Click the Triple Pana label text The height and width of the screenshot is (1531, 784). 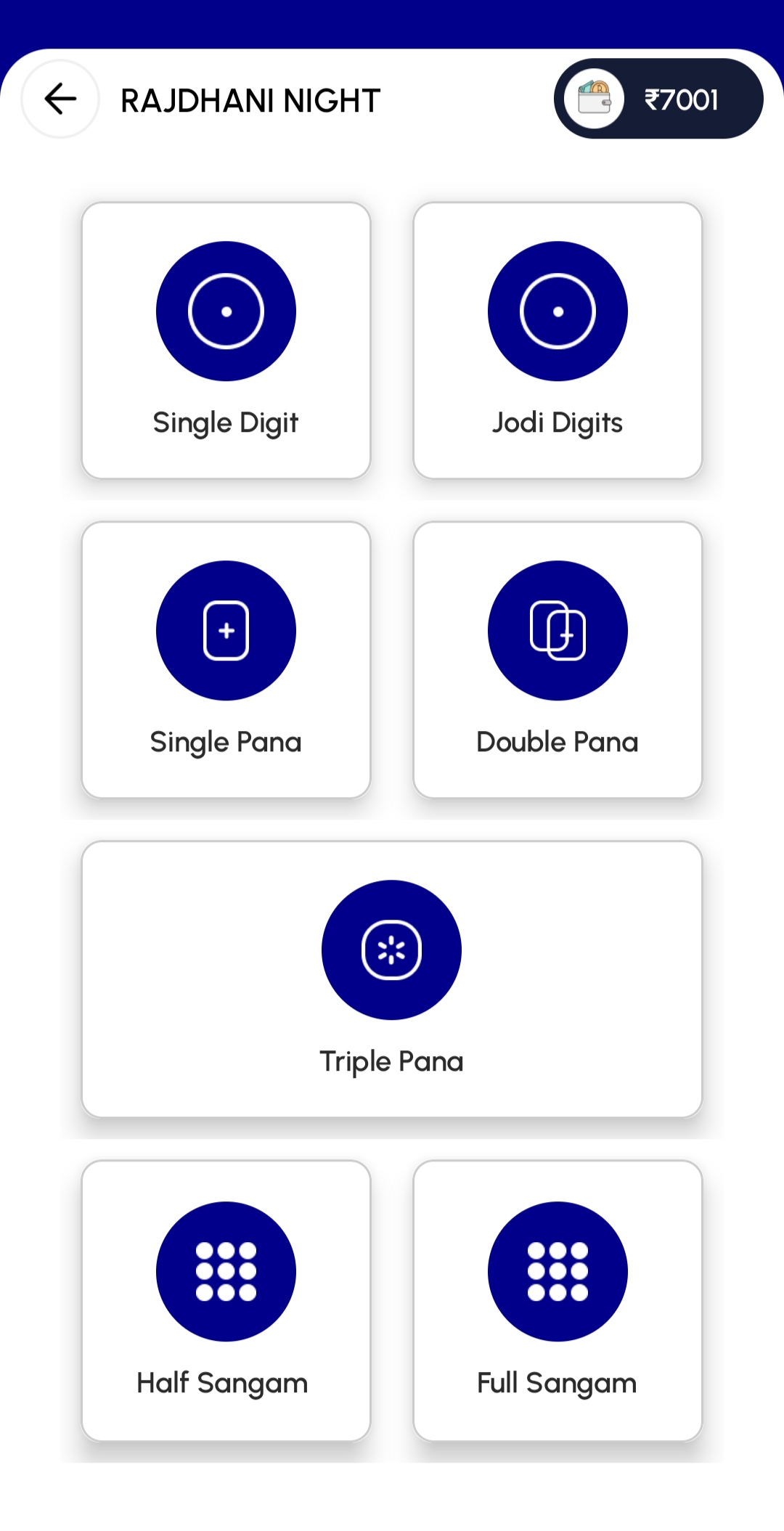click(x=391, y=1061)
